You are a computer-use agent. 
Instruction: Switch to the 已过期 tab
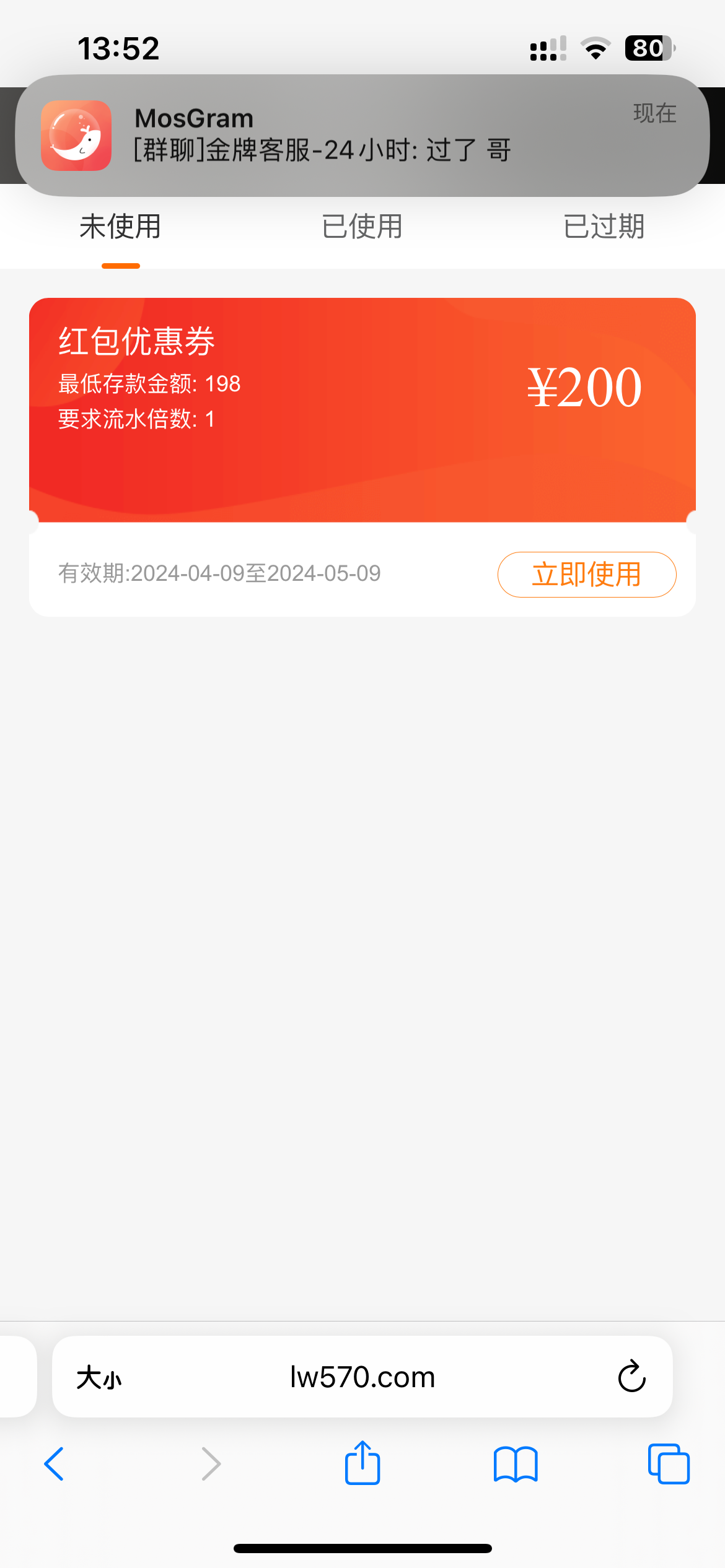click(604, 227)
